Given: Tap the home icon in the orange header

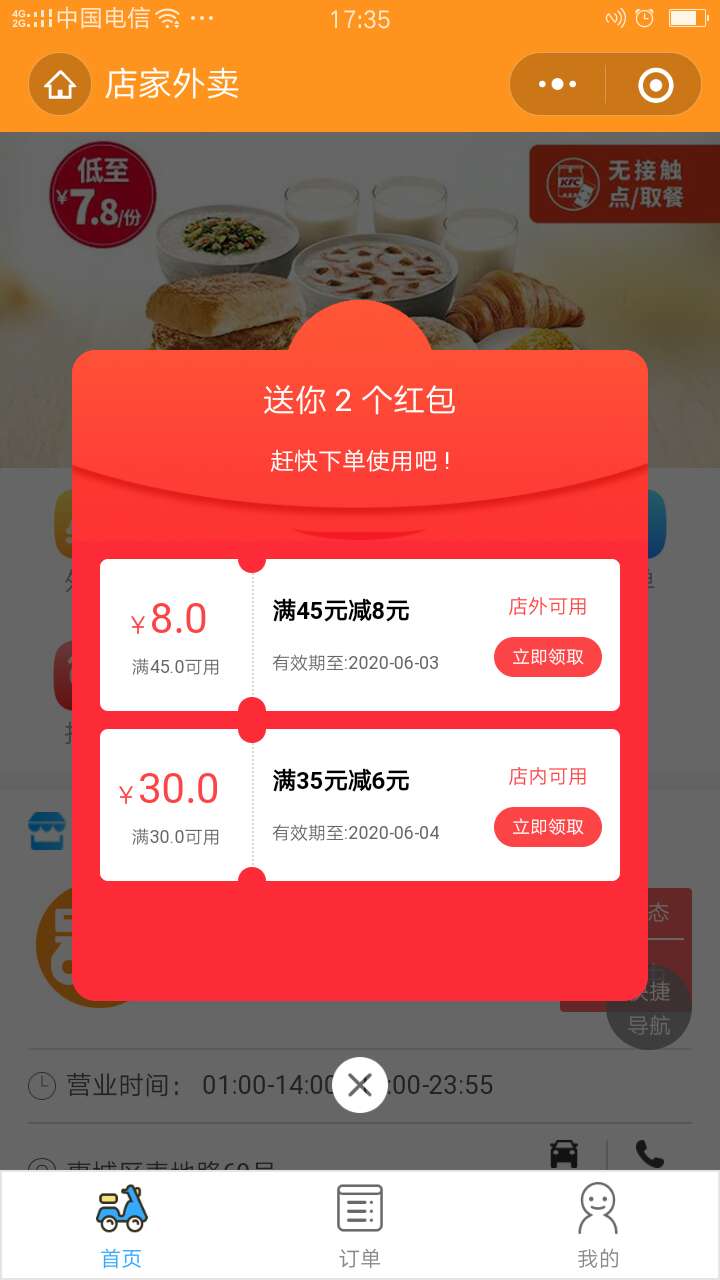Looking at the screenshot, I should (60, 84).
